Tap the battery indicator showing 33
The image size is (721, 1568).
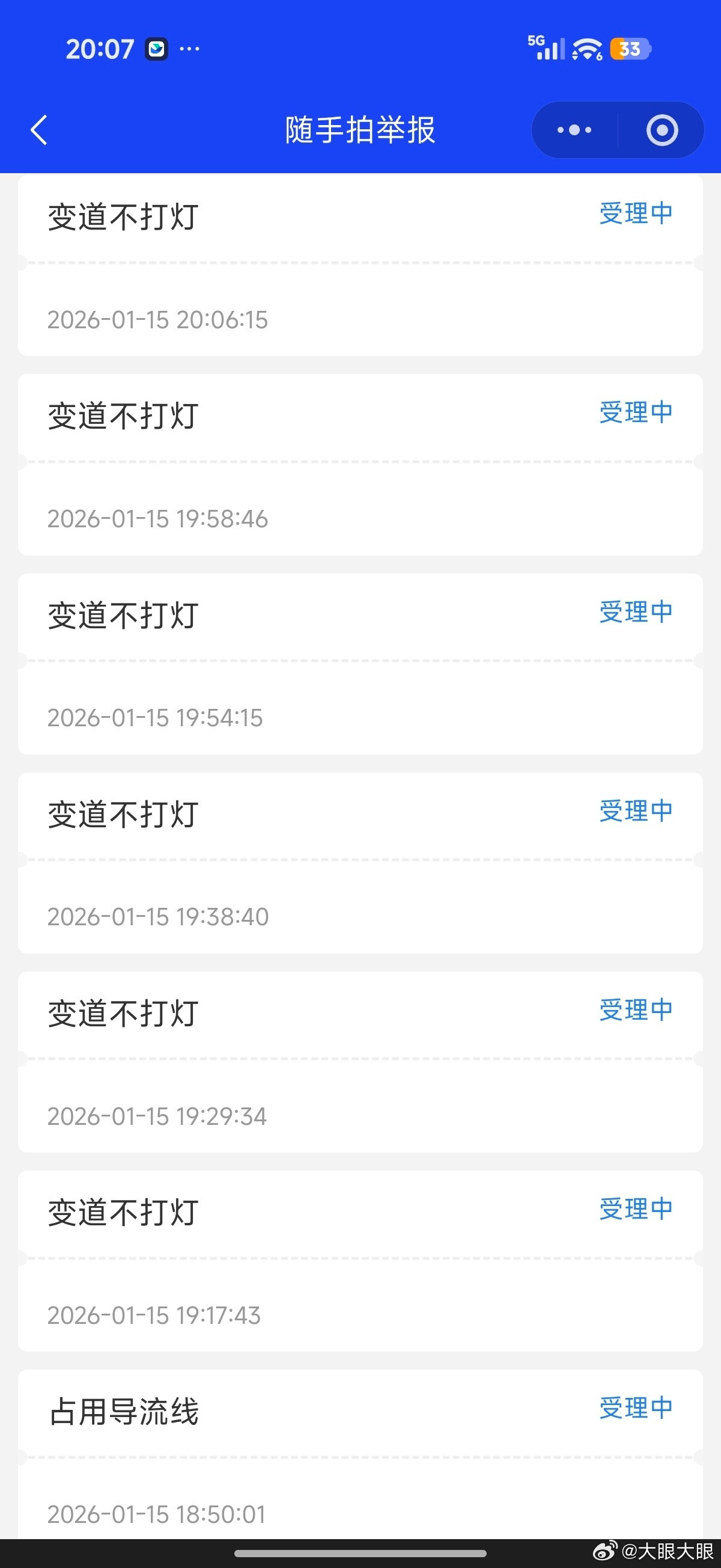[629, 49]
